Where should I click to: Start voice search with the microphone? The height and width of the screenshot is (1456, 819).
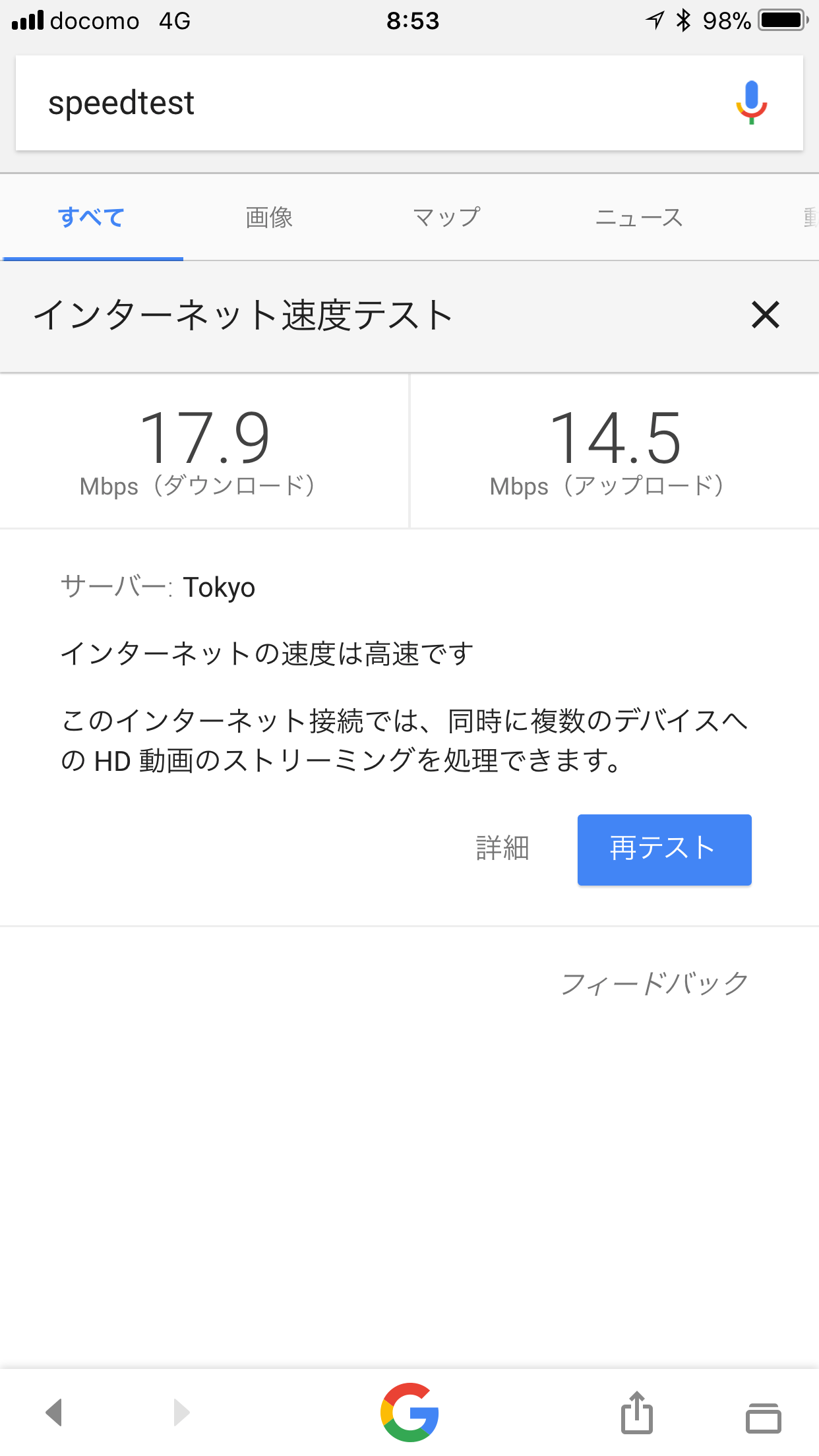[x=751, y=103]
